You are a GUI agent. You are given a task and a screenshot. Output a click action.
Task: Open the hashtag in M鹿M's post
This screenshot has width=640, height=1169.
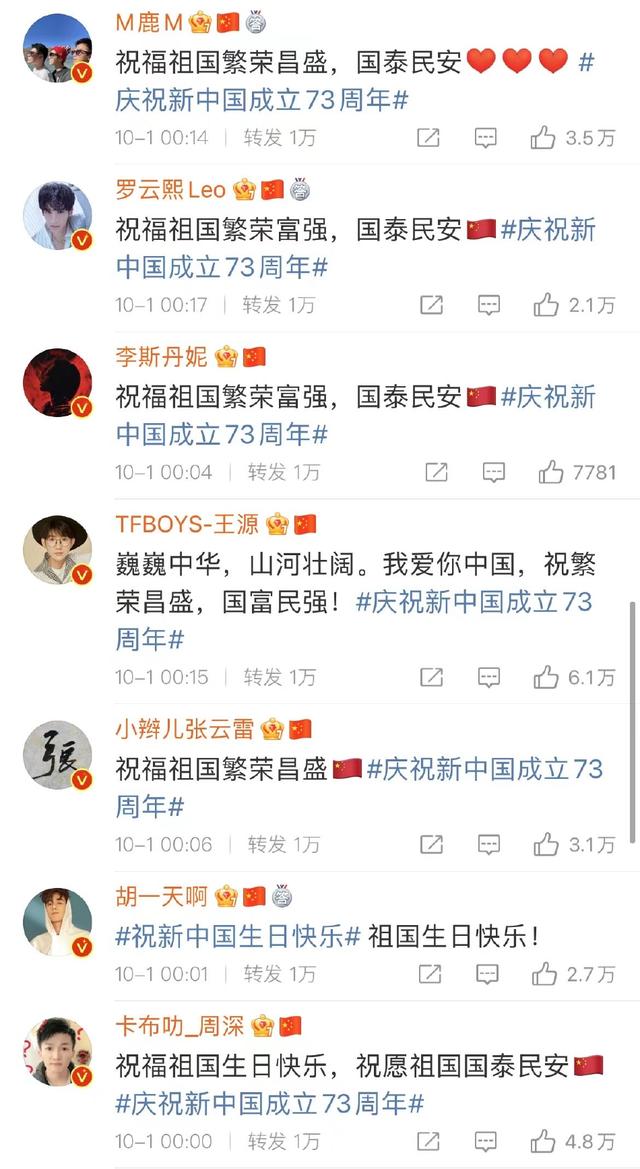[x=262, y=100]
